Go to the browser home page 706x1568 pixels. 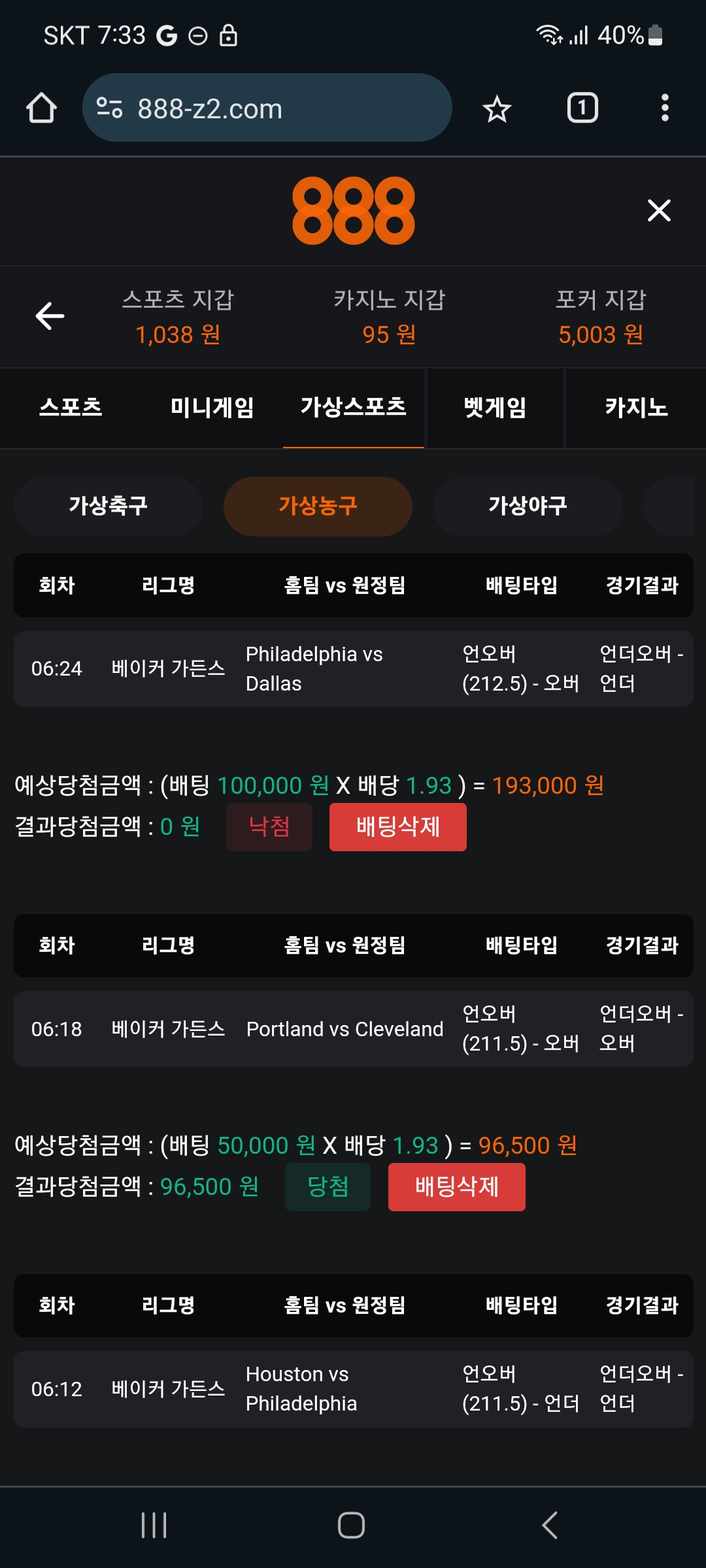point(41,108)
